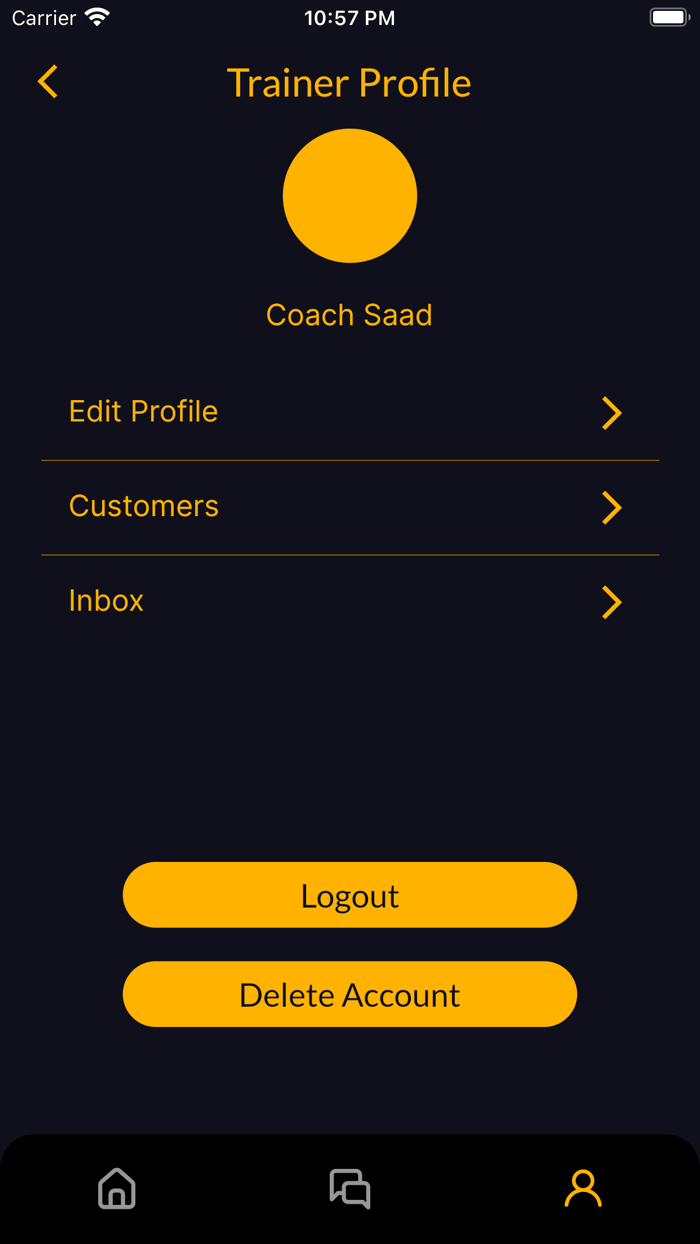Tap the Delete Account button
The width and height of the screenshot is (700, 1244).
349,994
